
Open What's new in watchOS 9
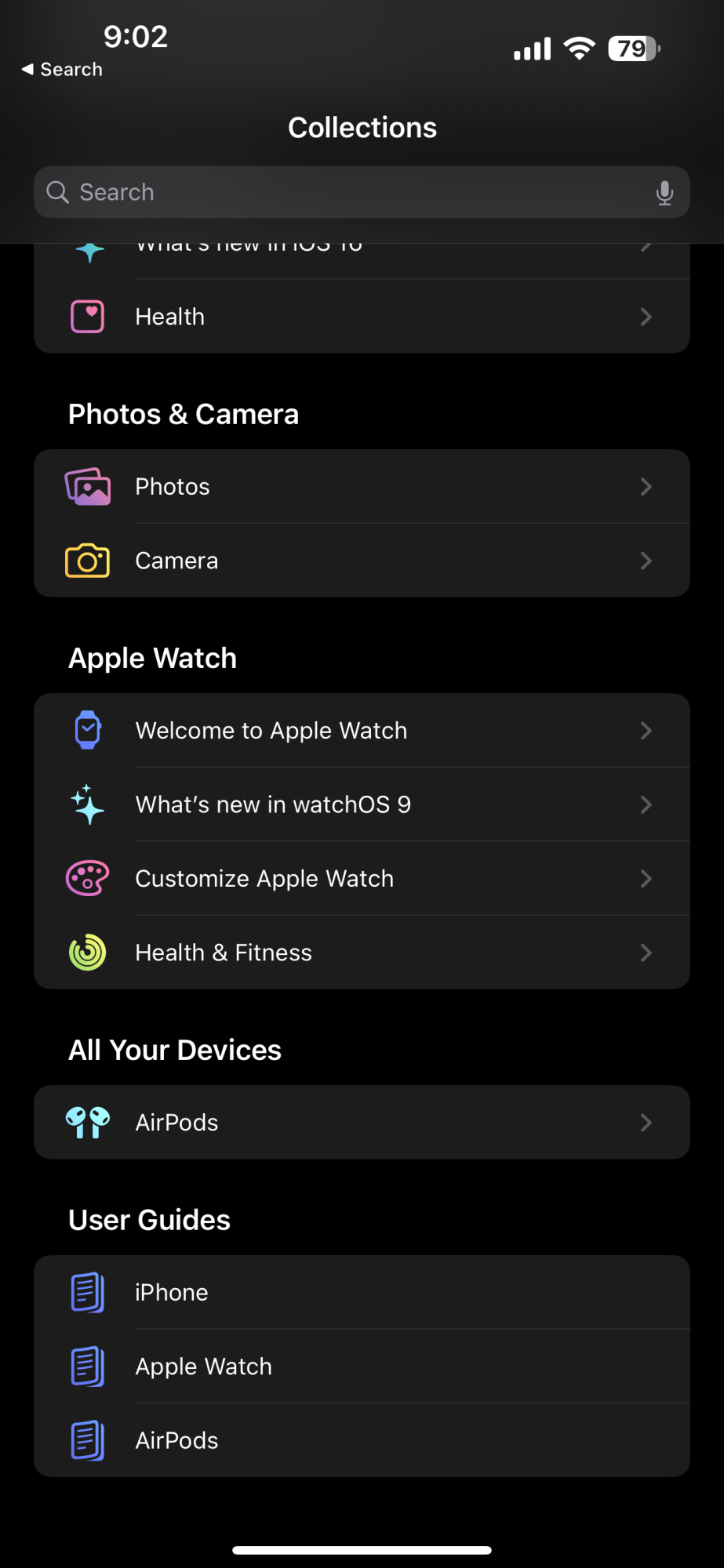point(361,804)
